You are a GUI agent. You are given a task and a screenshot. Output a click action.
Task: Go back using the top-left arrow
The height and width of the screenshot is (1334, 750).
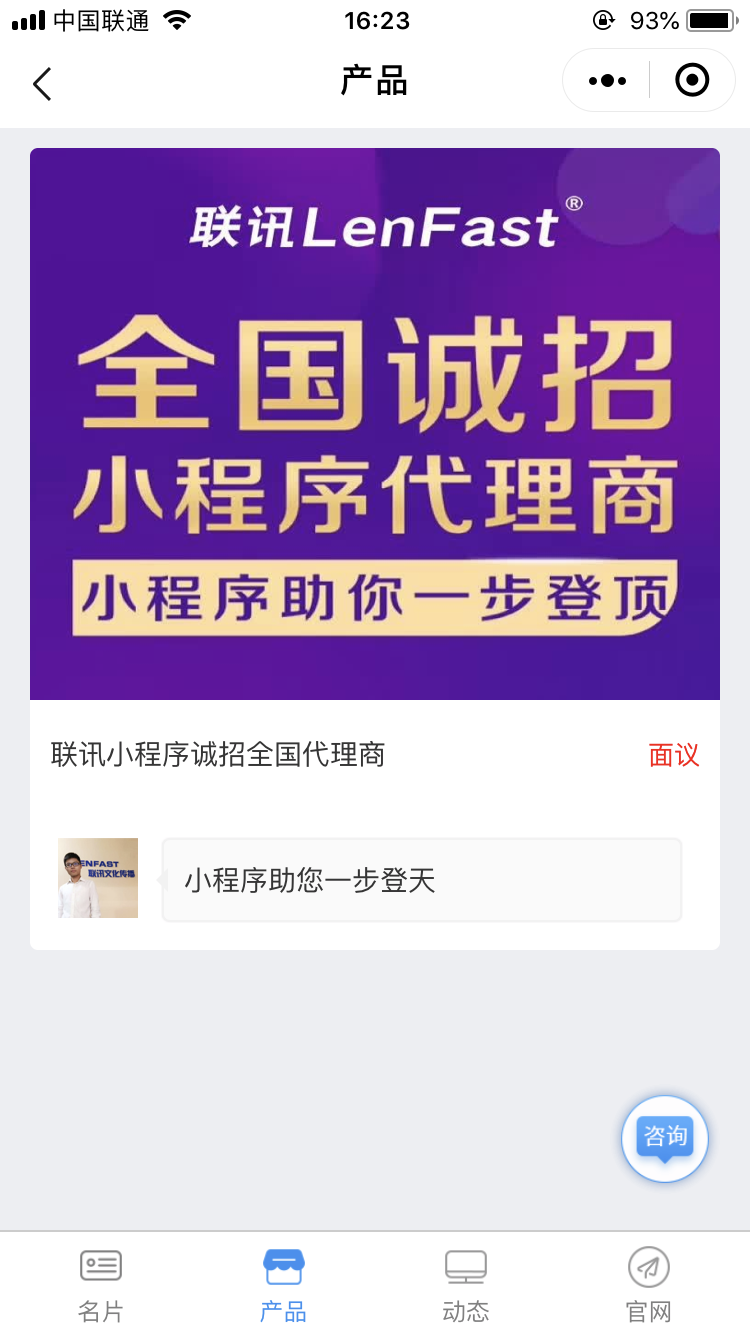(x=42, y=84)
